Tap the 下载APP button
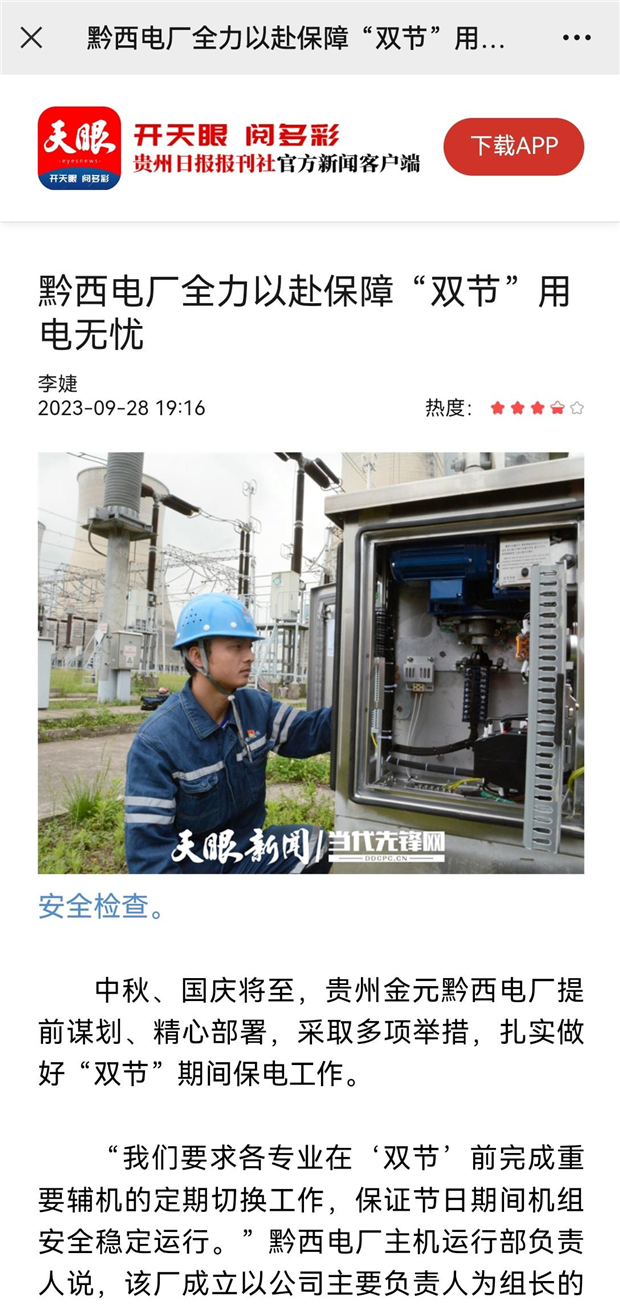Screen dimensions: 620x1310 pos(513,146)
